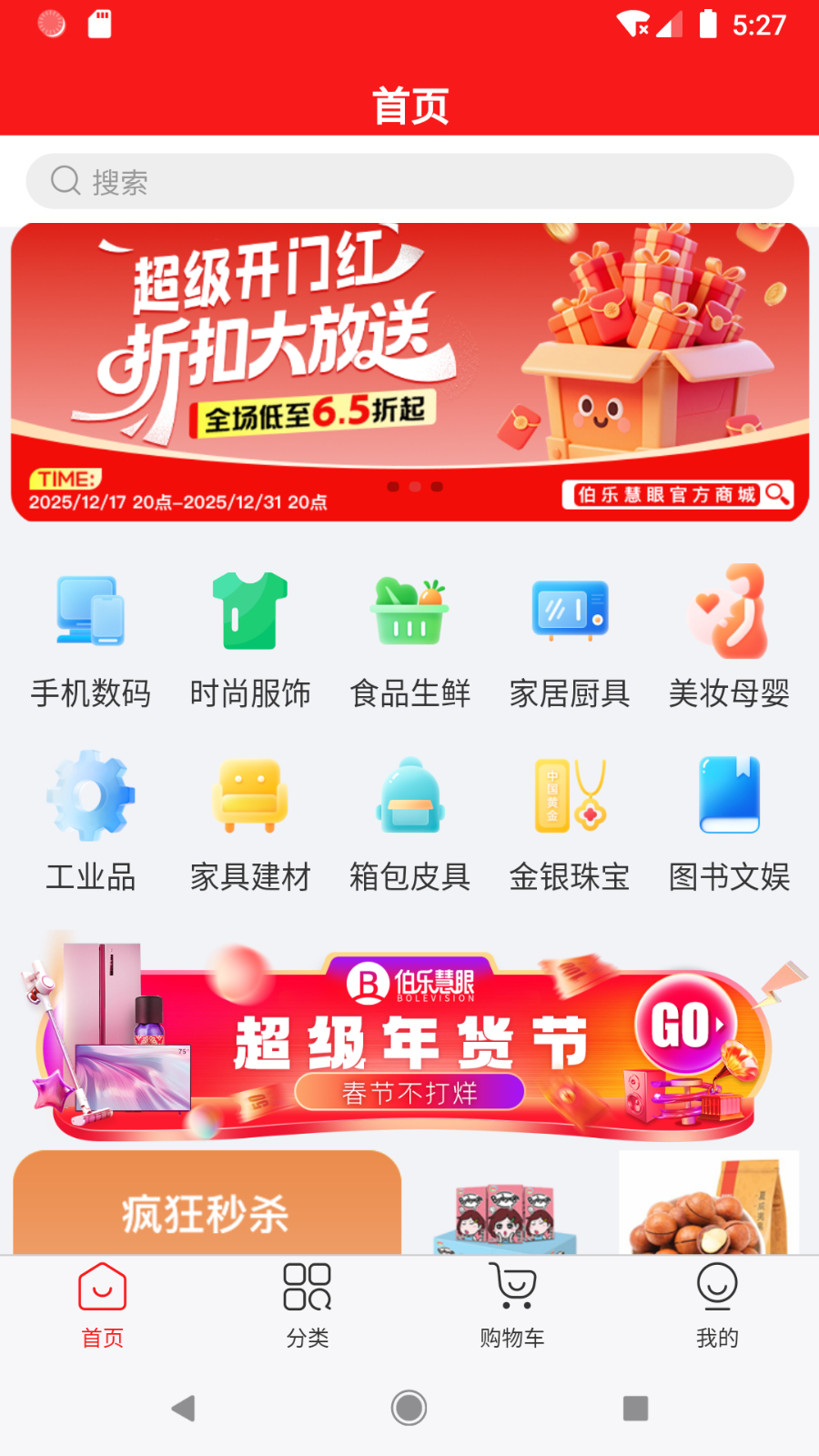This screenshot has height=1456, width=819.
Task: Open the 购物车 cart tab
Action: tap(512, 1305)
